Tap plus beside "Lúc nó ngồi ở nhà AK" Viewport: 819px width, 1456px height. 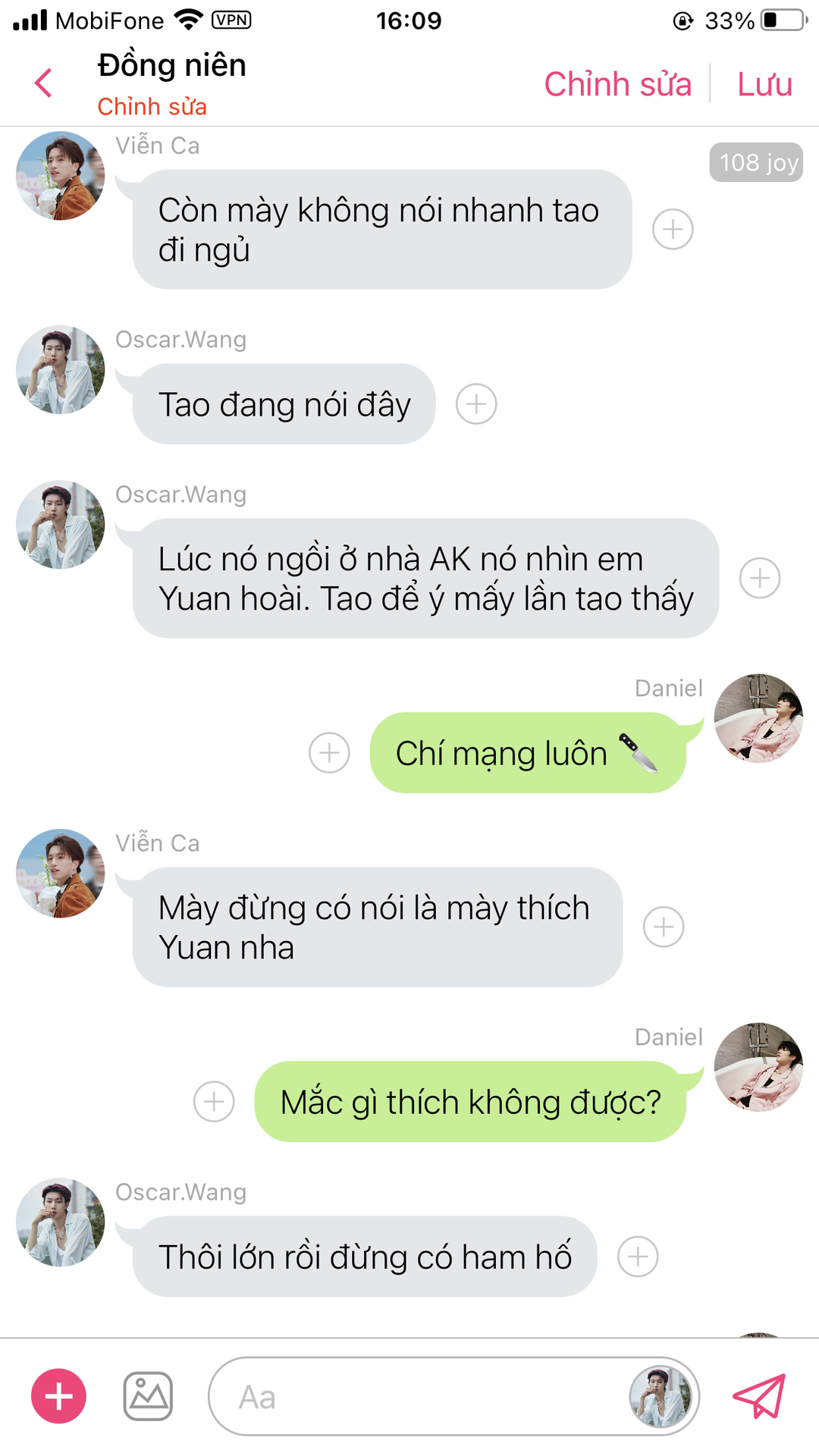click(x=760, y=578)
